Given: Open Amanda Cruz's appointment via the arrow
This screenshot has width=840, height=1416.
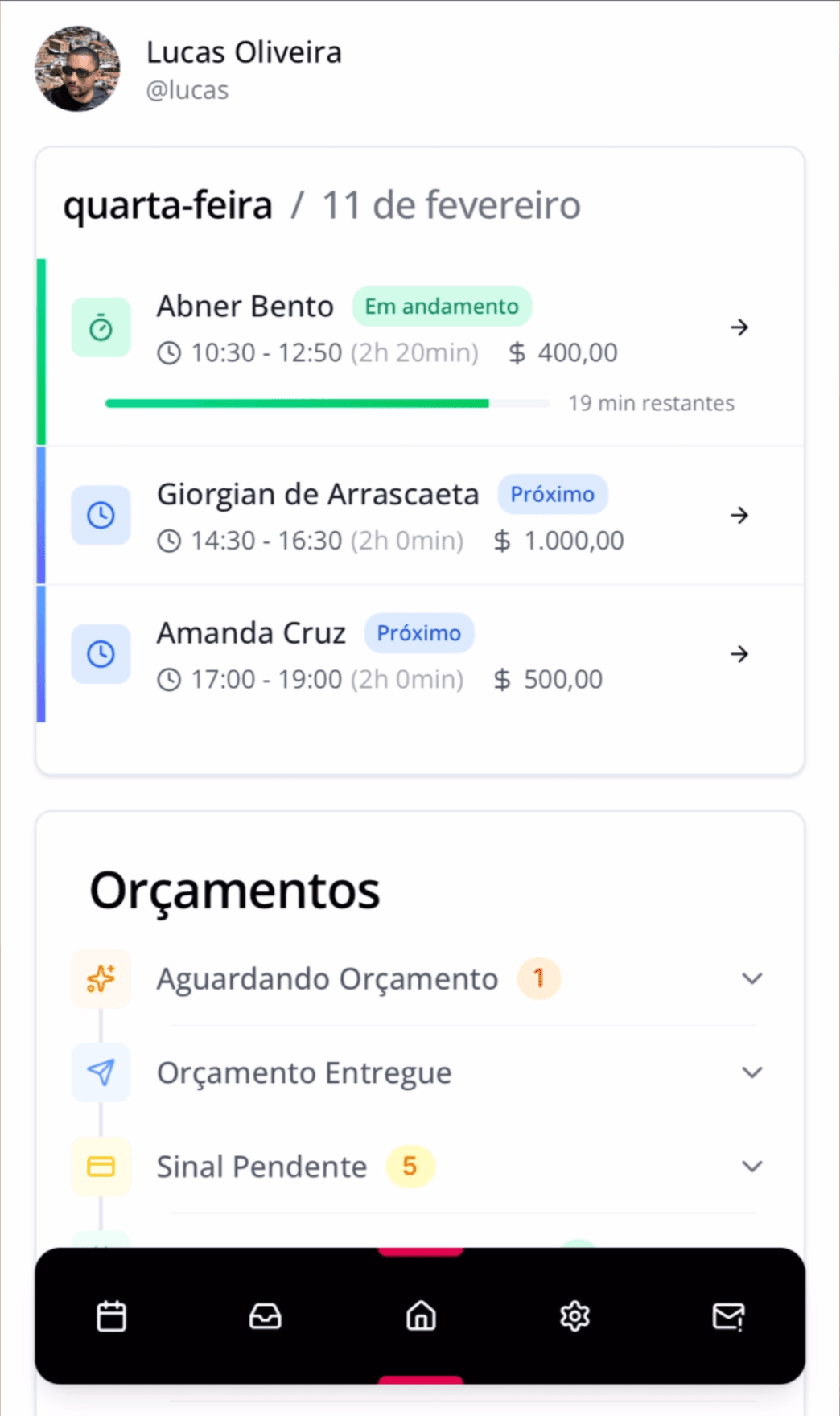Looking at the screenshot, I should click(x=739, y=654).
